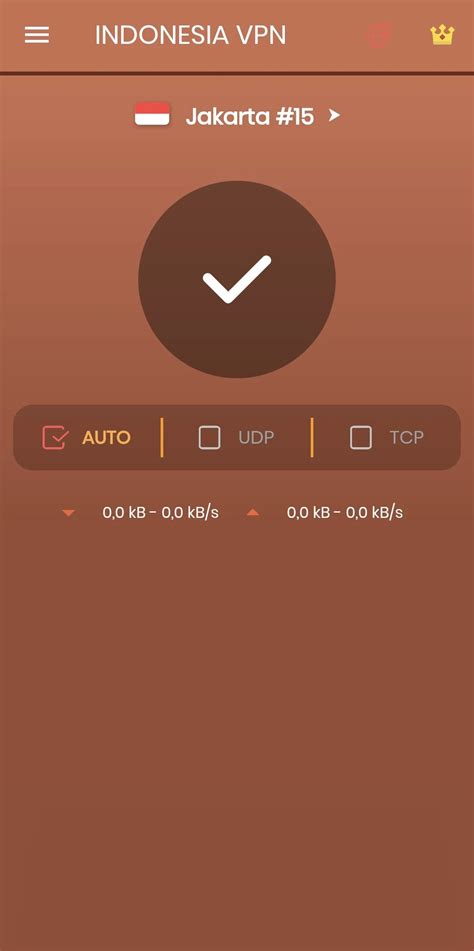Image resolution: width=474 pixels, height=951 pixels.
Task: Tap the large checkmark connect button
Action: [237, 279]
